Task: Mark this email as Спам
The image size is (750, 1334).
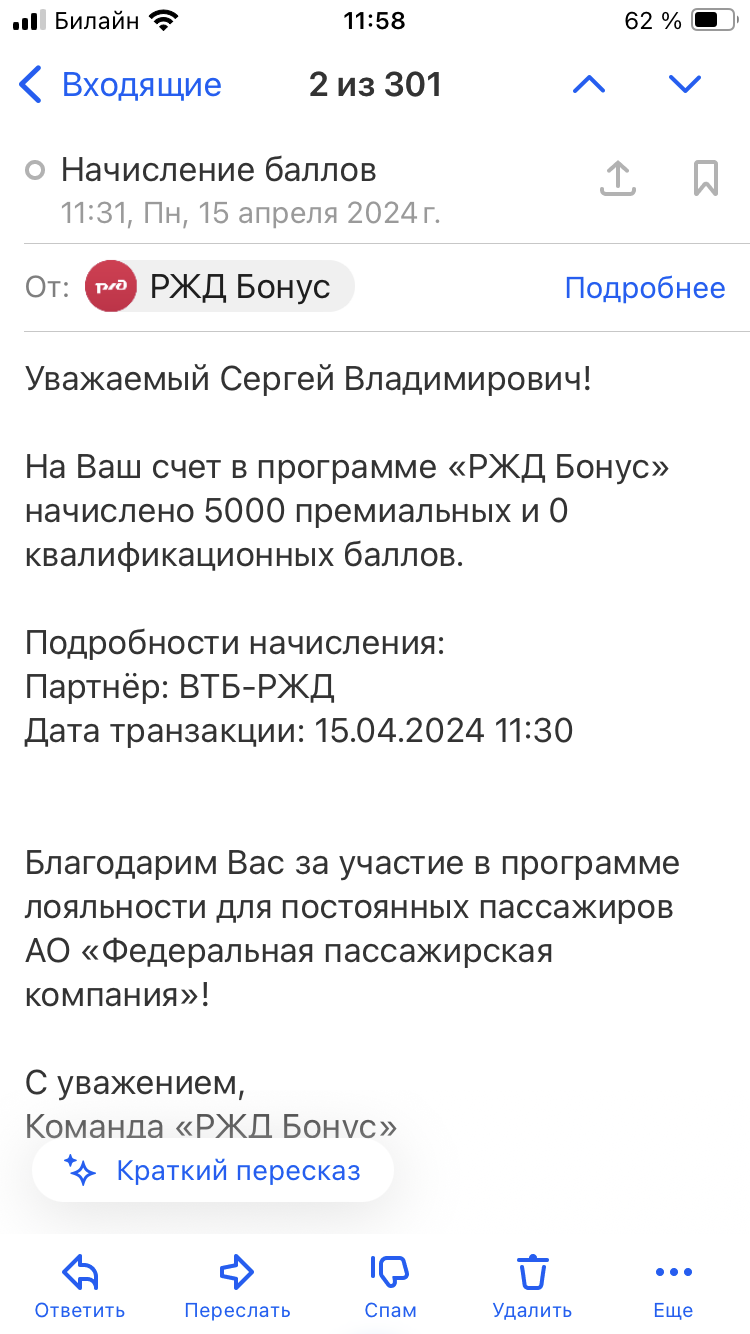Action: 390,1286
